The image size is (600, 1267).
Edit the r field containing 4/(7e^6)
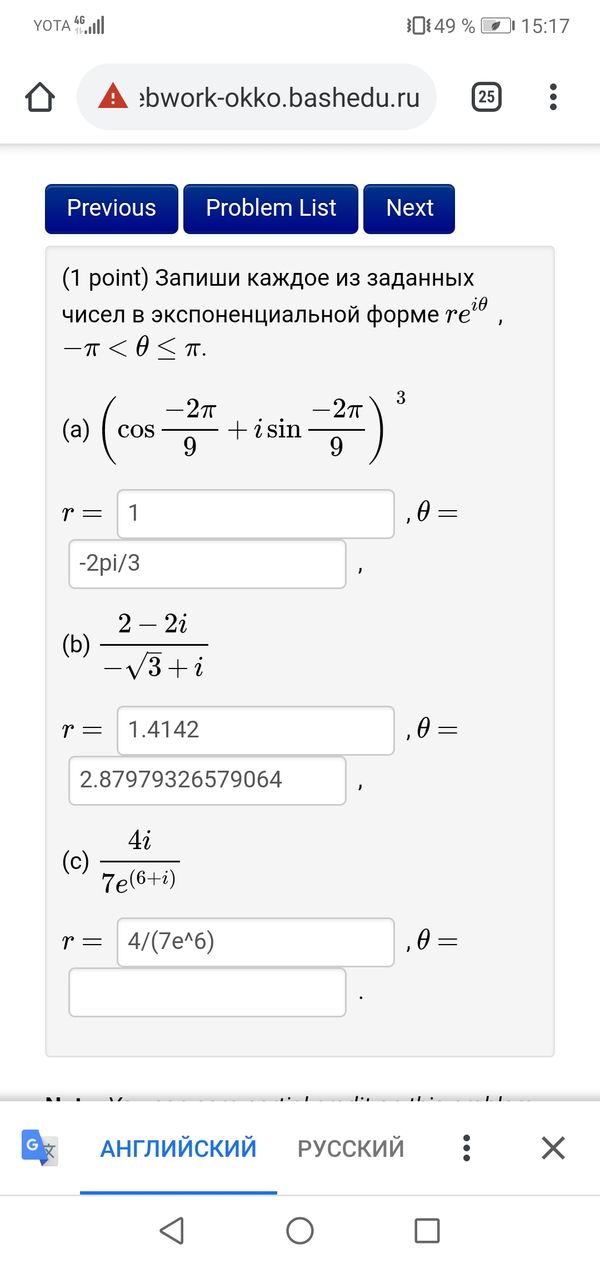[256, 942]
